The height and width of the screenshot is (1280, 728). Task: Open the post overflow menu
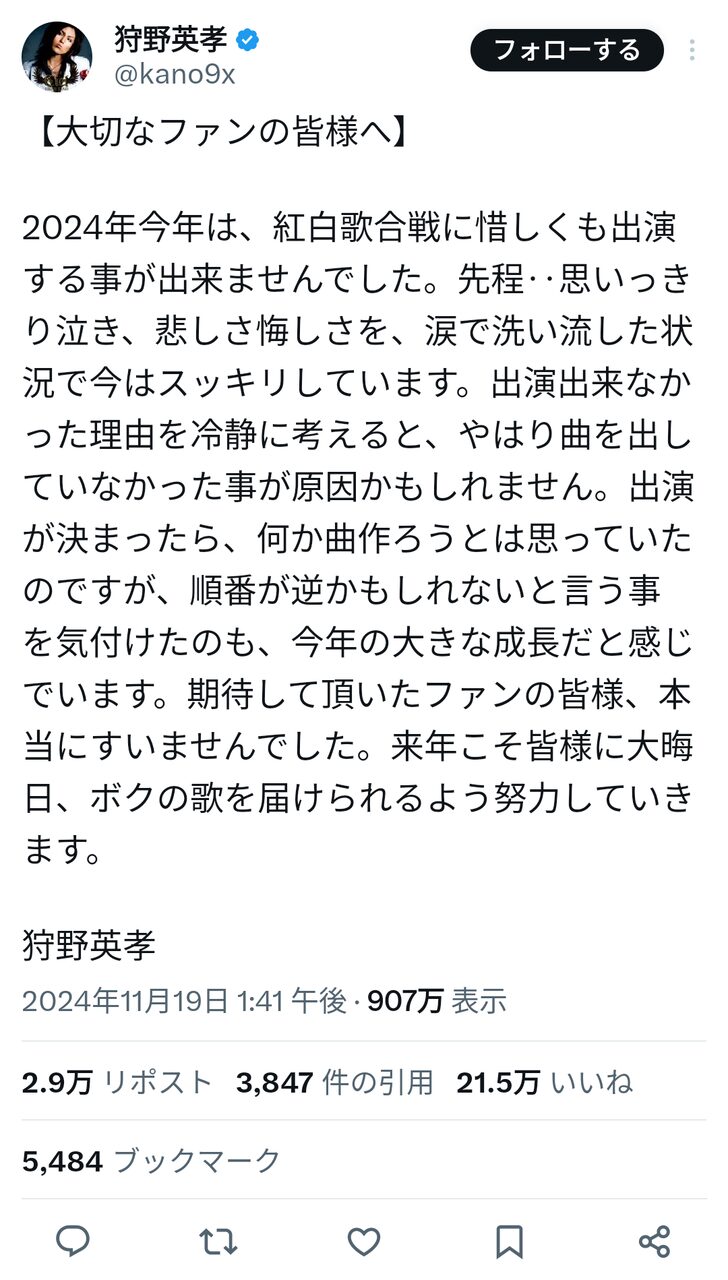[692, 50]
